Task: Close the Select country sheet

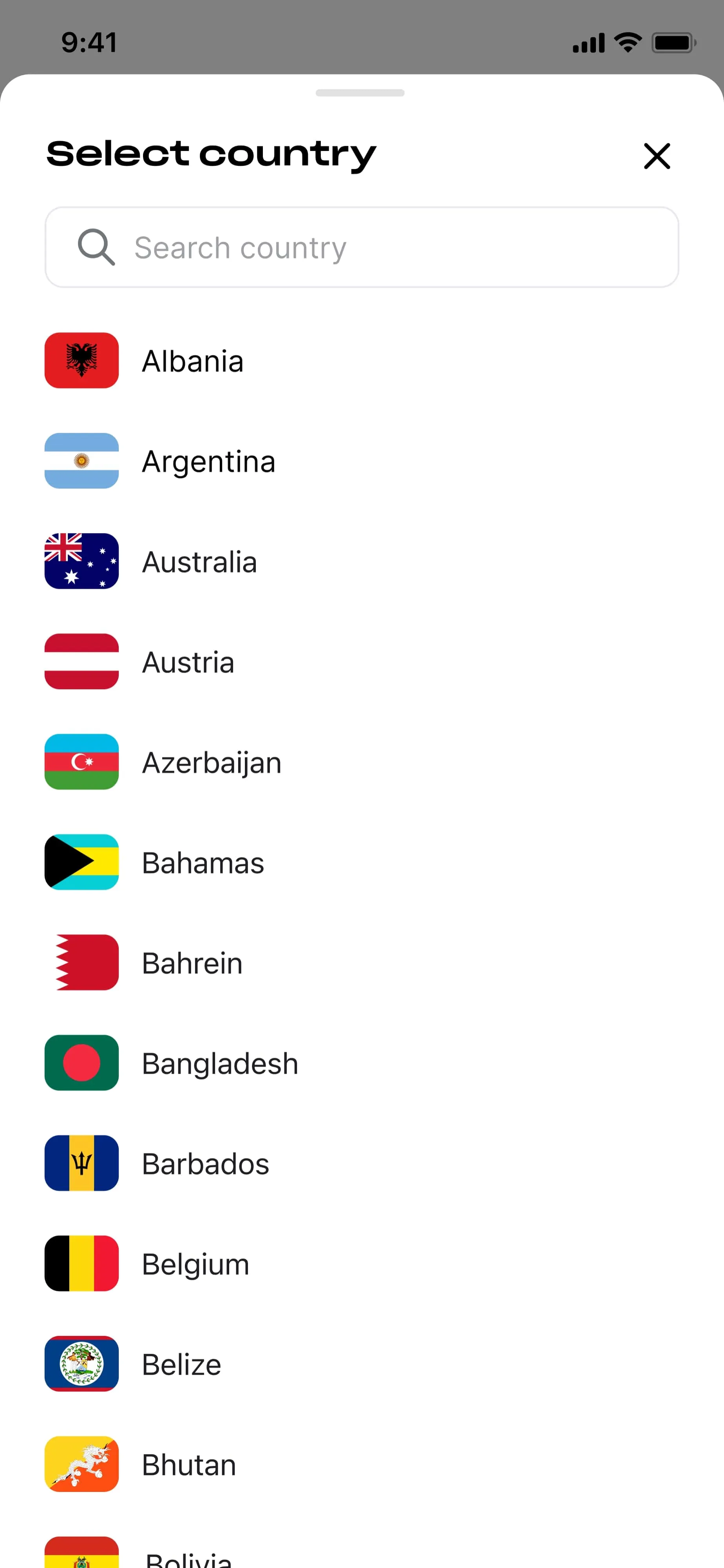Action: 657,156
